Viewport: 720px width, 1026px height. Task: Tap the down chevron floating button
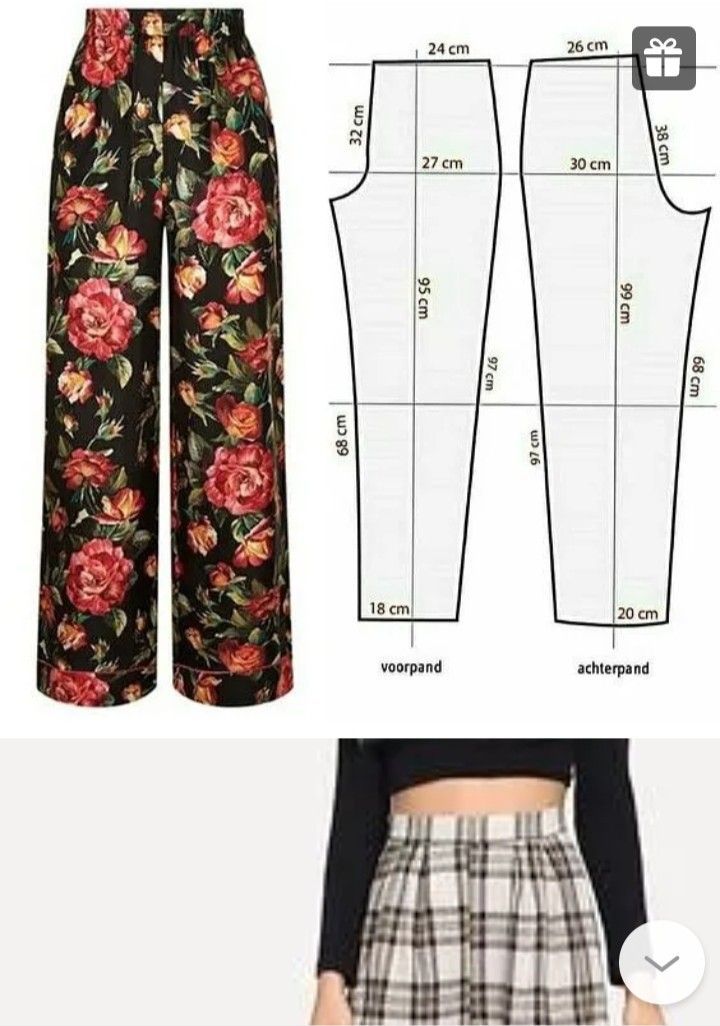(661, 963)
